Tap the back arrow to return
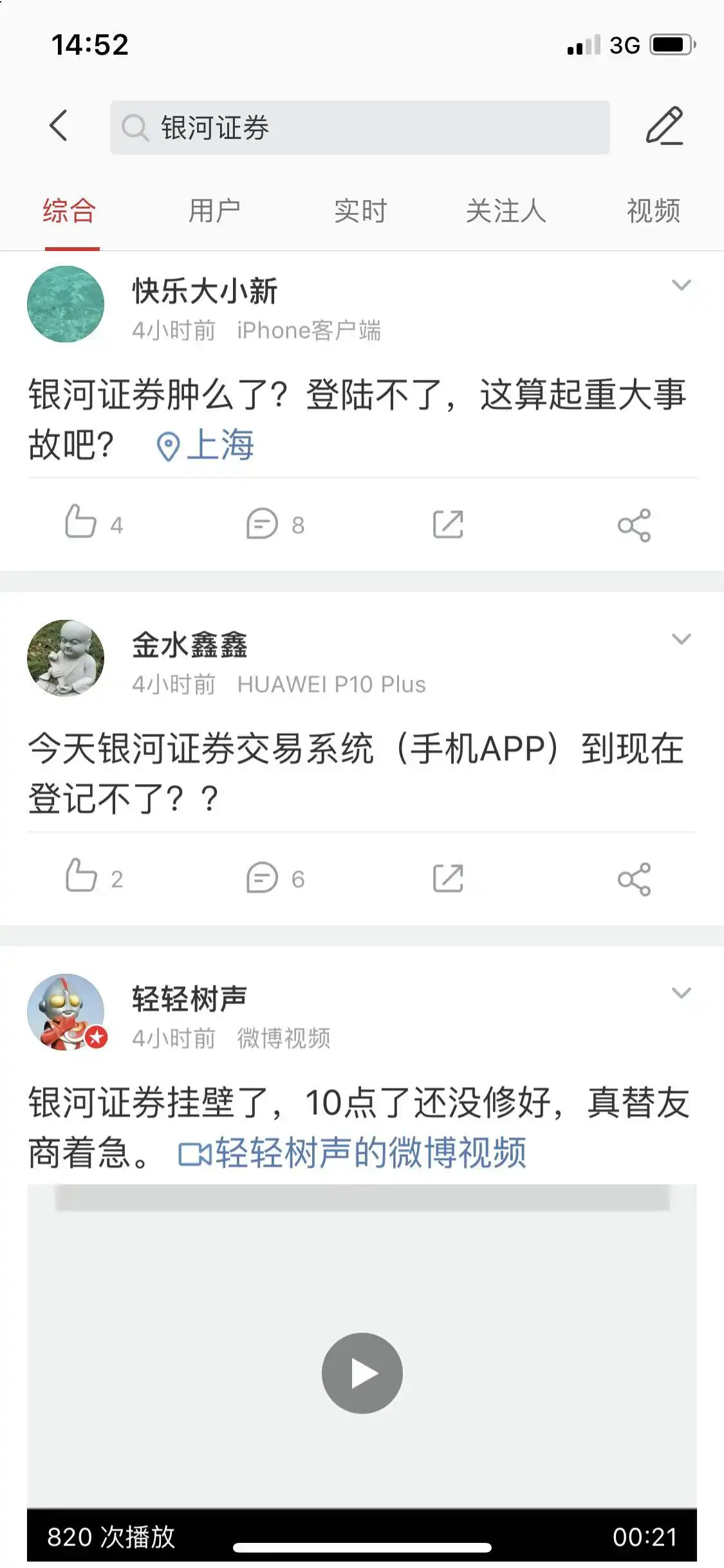Viewport: 724px width, 1568px height. pyautogui.click(x=59, y=127)
